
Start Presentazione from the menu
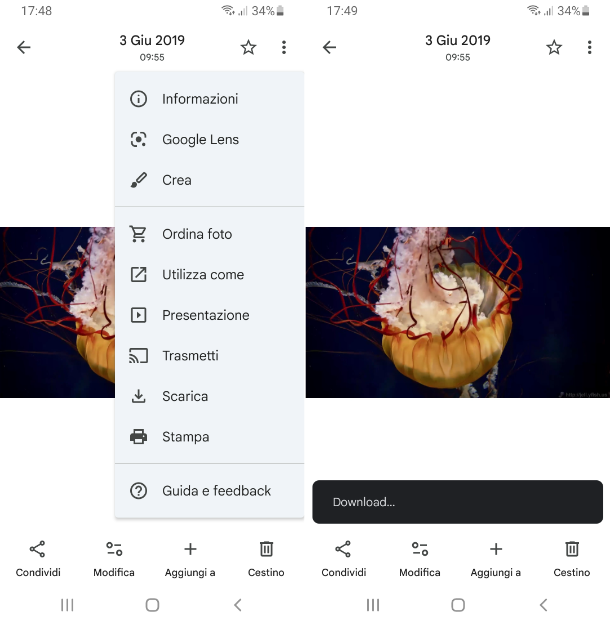[x=205, y=315]
